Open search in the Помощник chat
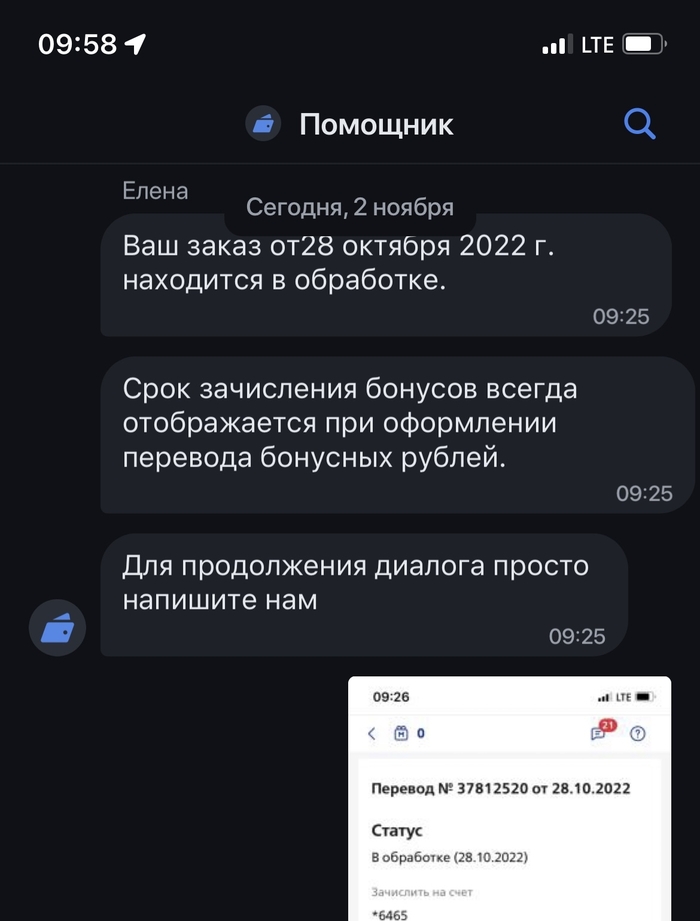This screenshot has width=700, height=921. tap(639, 124)
